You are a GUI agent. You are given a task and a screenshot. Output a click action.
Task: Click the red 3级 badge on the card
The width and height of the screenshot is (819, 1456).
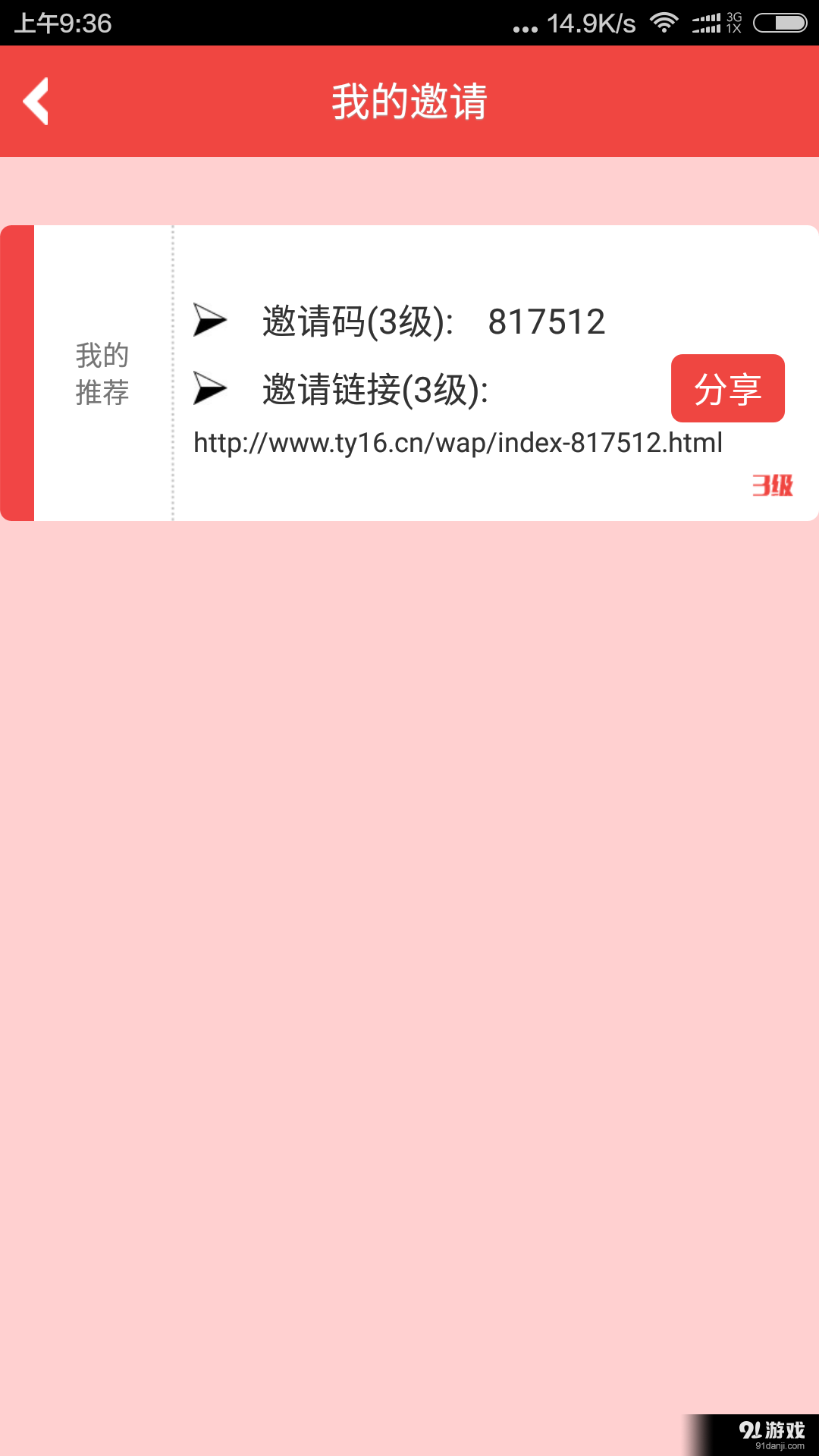[770, 485]
